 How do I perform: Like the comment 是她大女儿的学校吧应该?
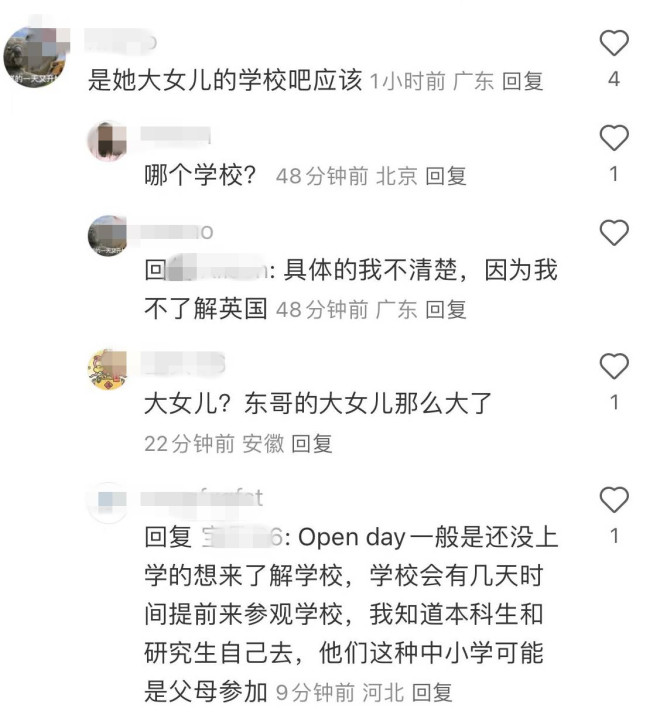pos(613,44)
